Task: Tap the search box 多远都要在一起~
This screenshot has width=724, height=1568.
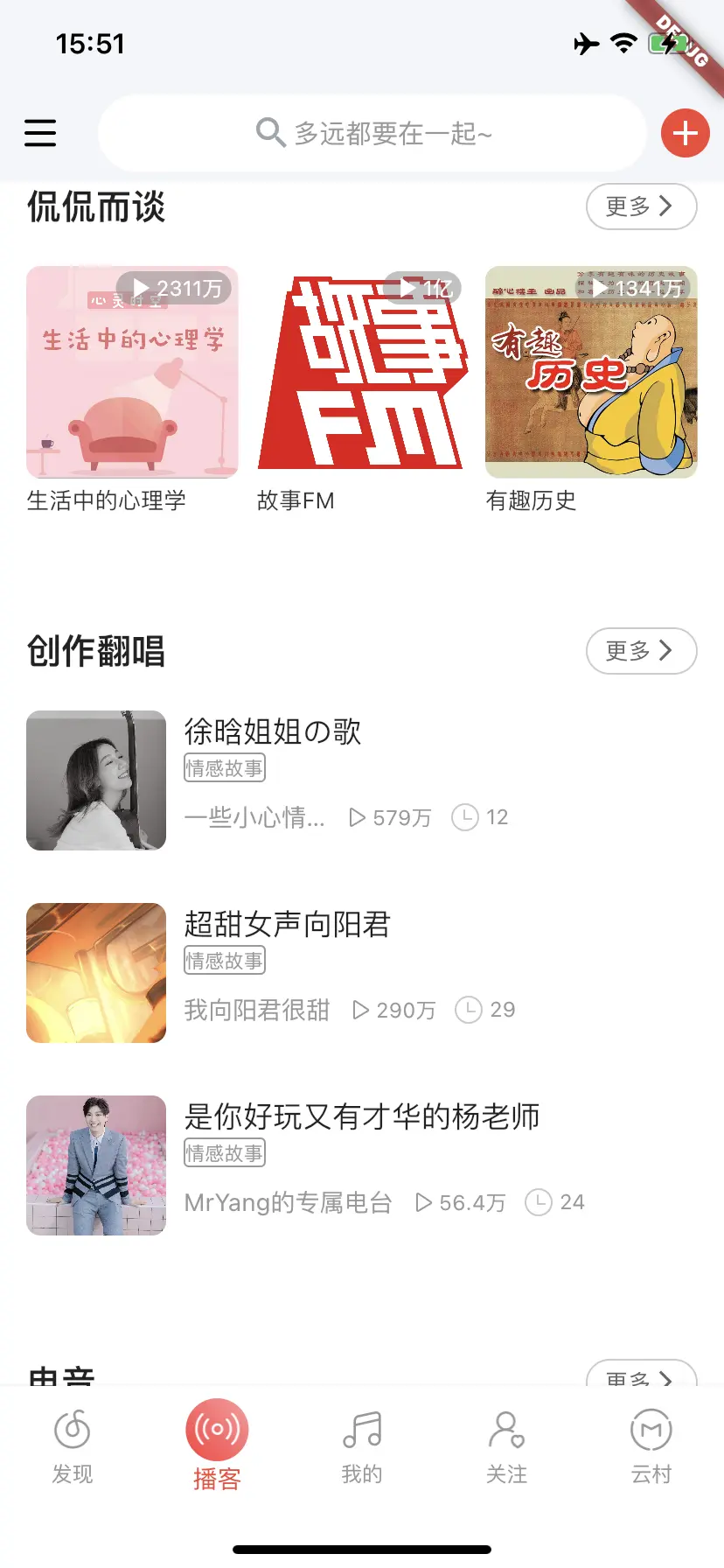Action: (x=372, y=133)
